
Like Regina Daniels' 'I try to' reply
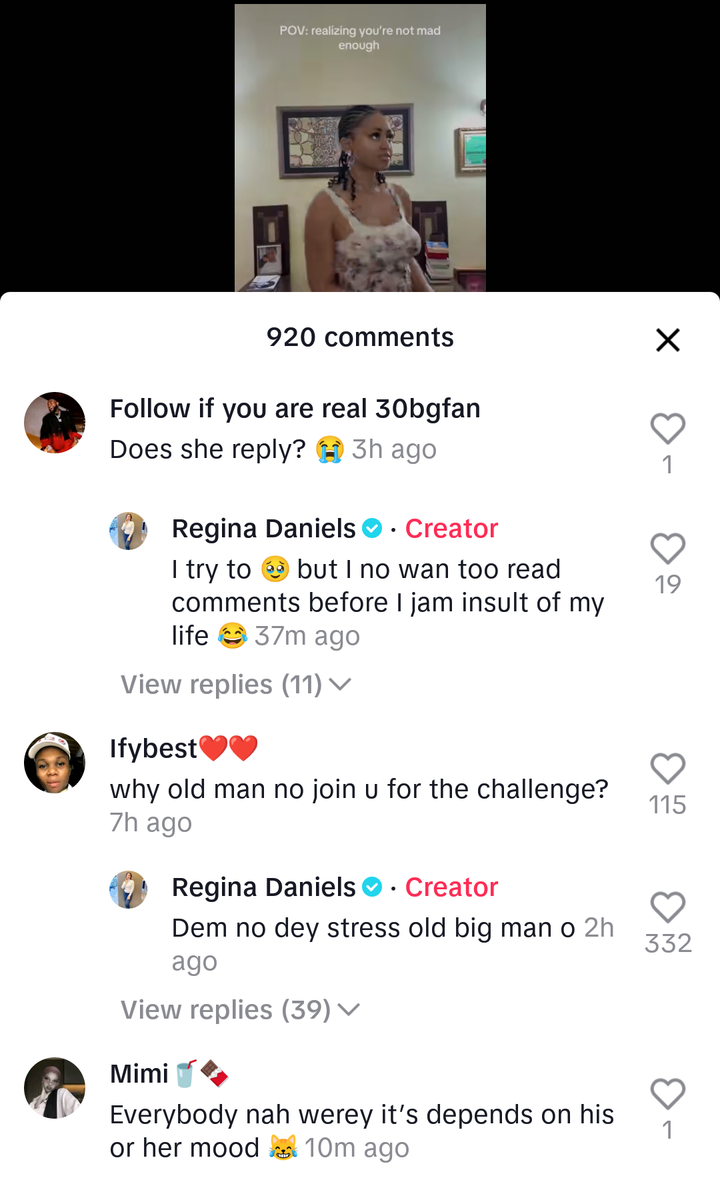pyautogui.click(x=667, y=549)
